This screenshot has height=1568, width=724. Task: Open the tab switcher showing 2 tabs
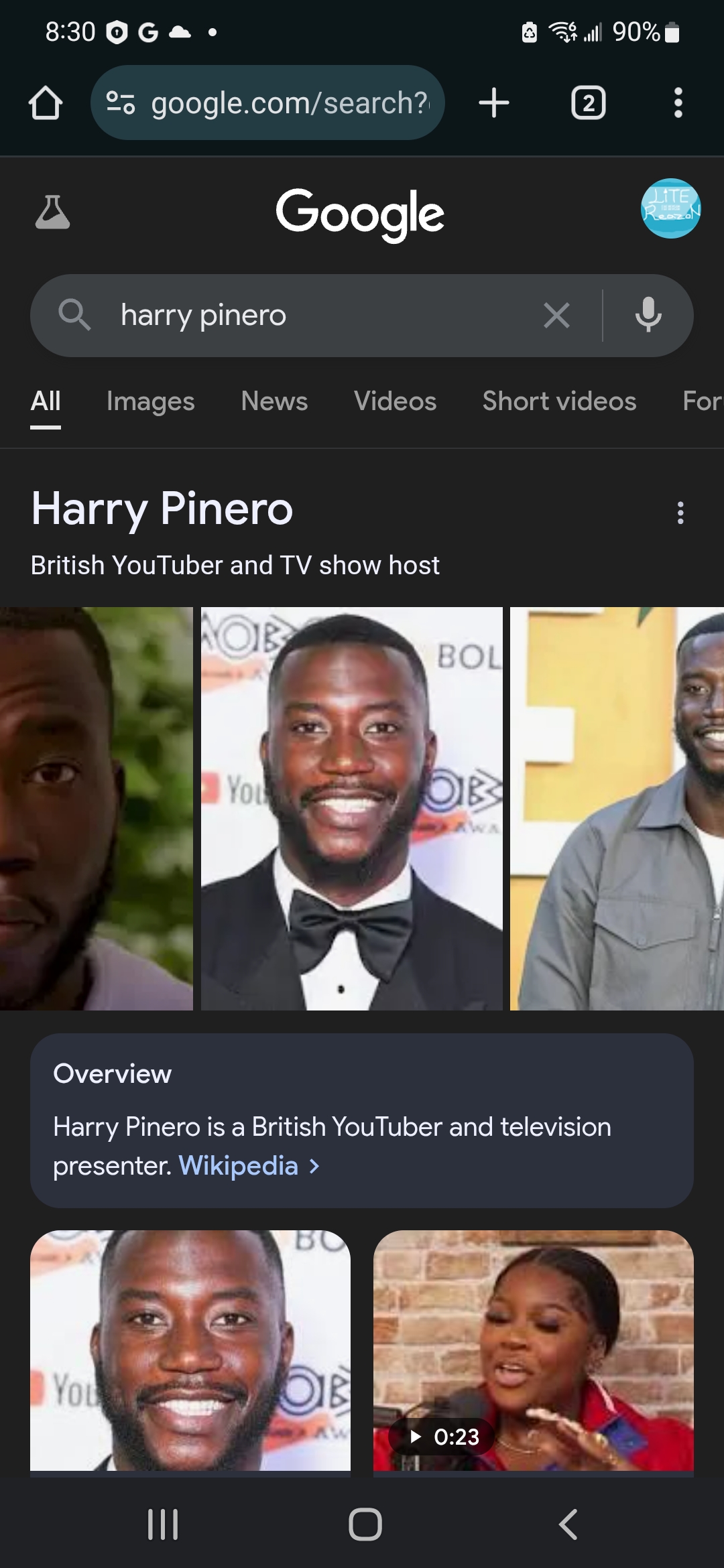coord(588,103)
